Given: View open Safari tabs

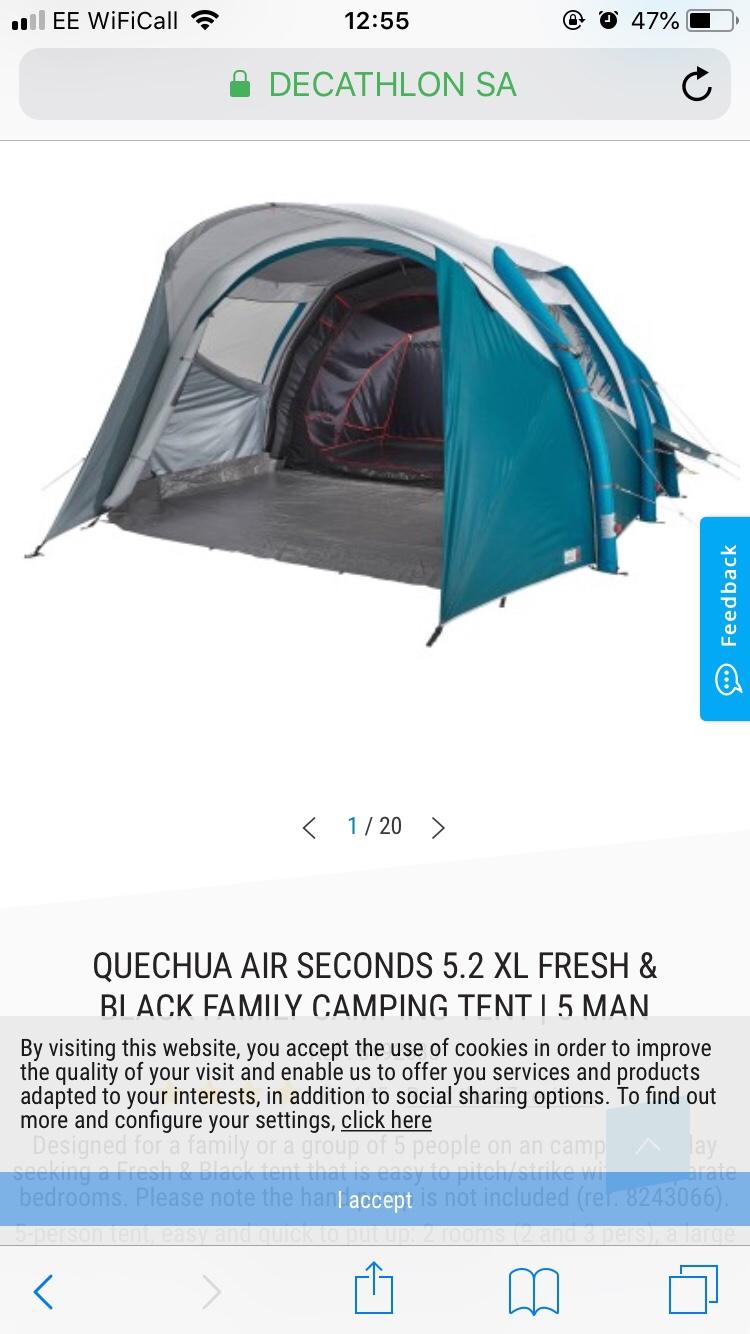Looking at the screenshot, I should 693,1290.
